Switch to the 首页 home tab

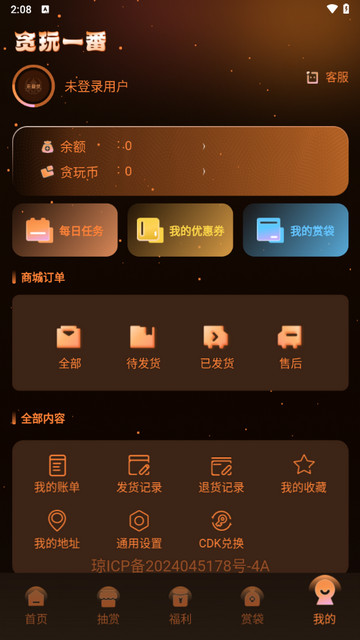click(36, 606)
